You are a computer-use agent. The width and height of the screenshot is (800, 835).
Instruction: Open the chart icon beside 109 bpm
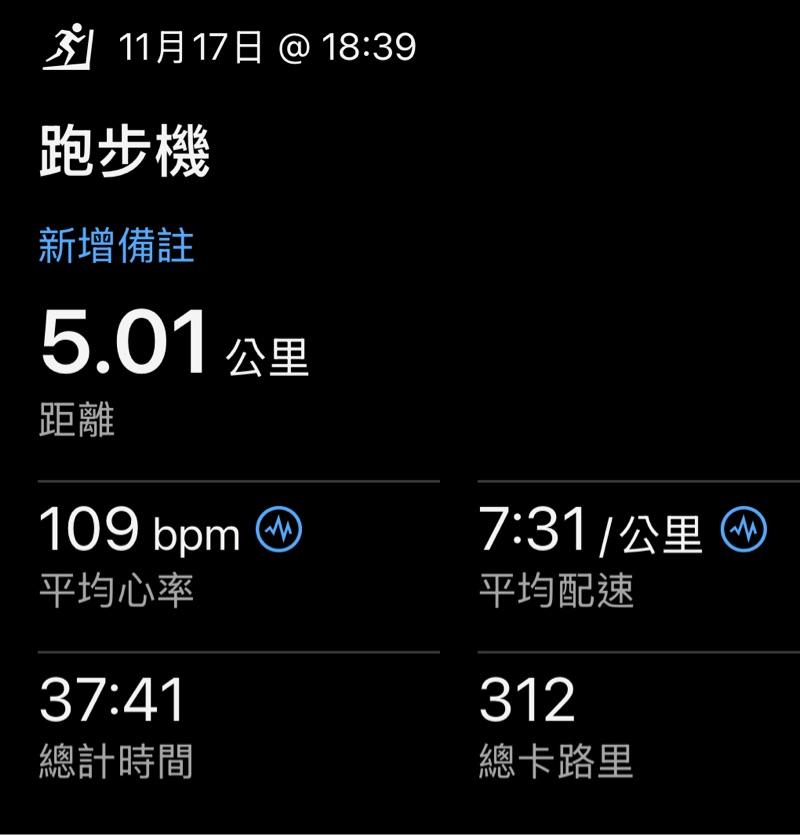(279, 530)
